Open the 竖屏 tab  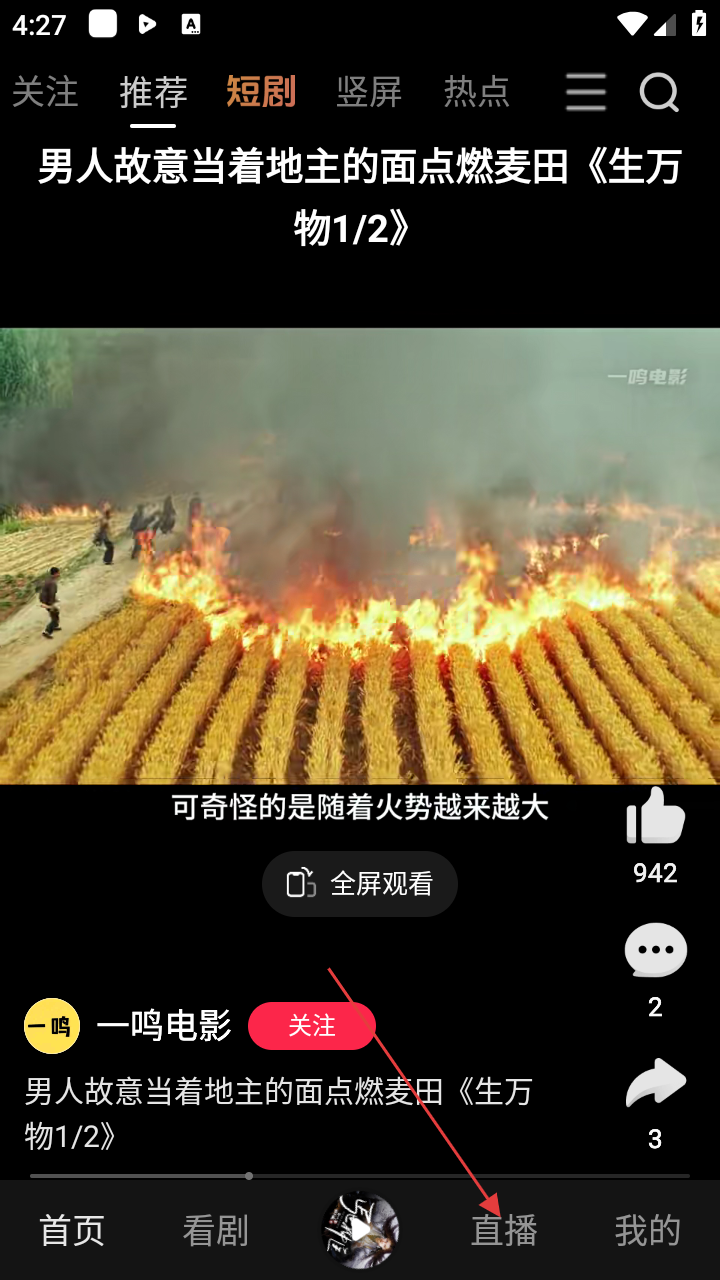[x=369, y=93]
